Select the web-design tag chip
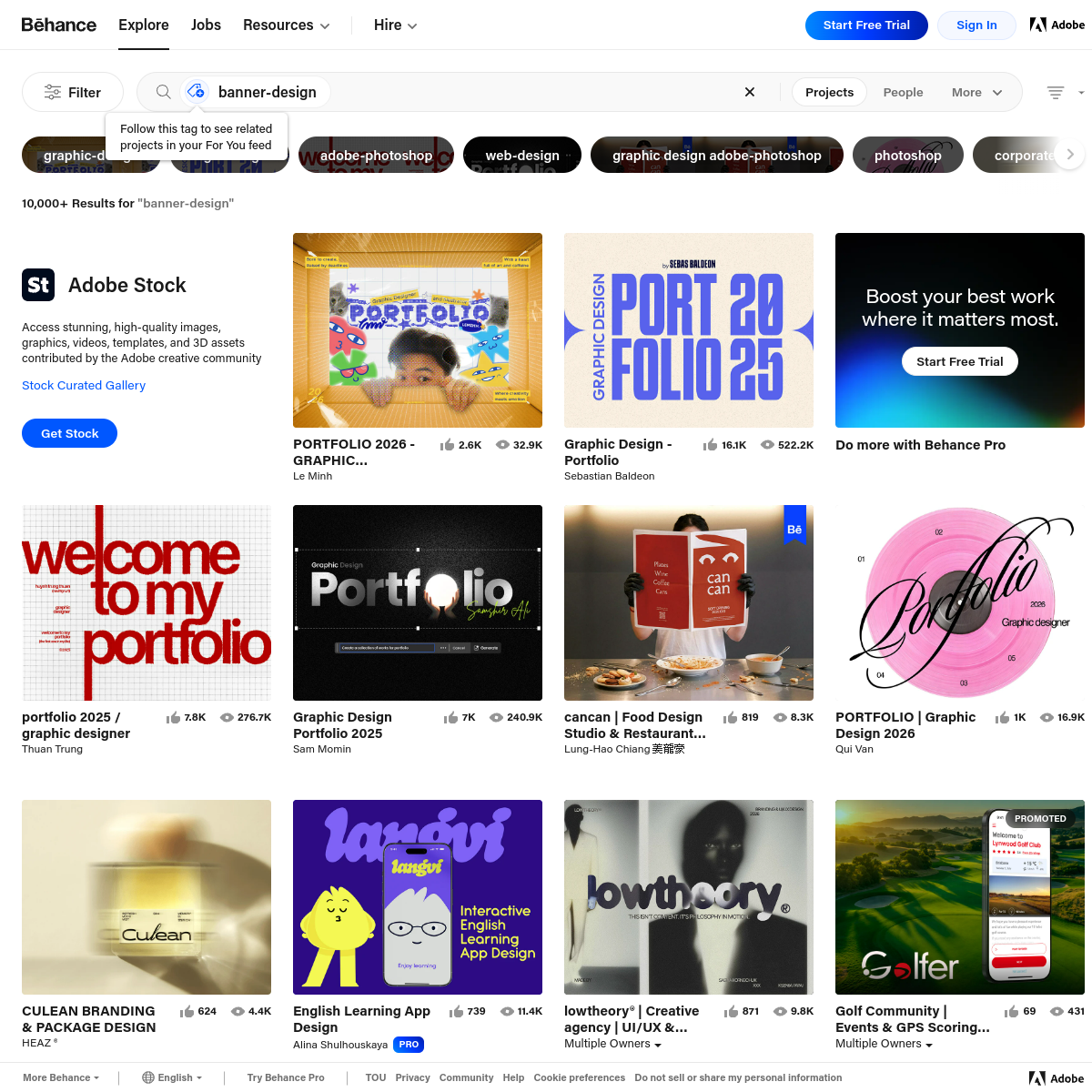Screen dimensions: 1092x1092 point(522,155)
